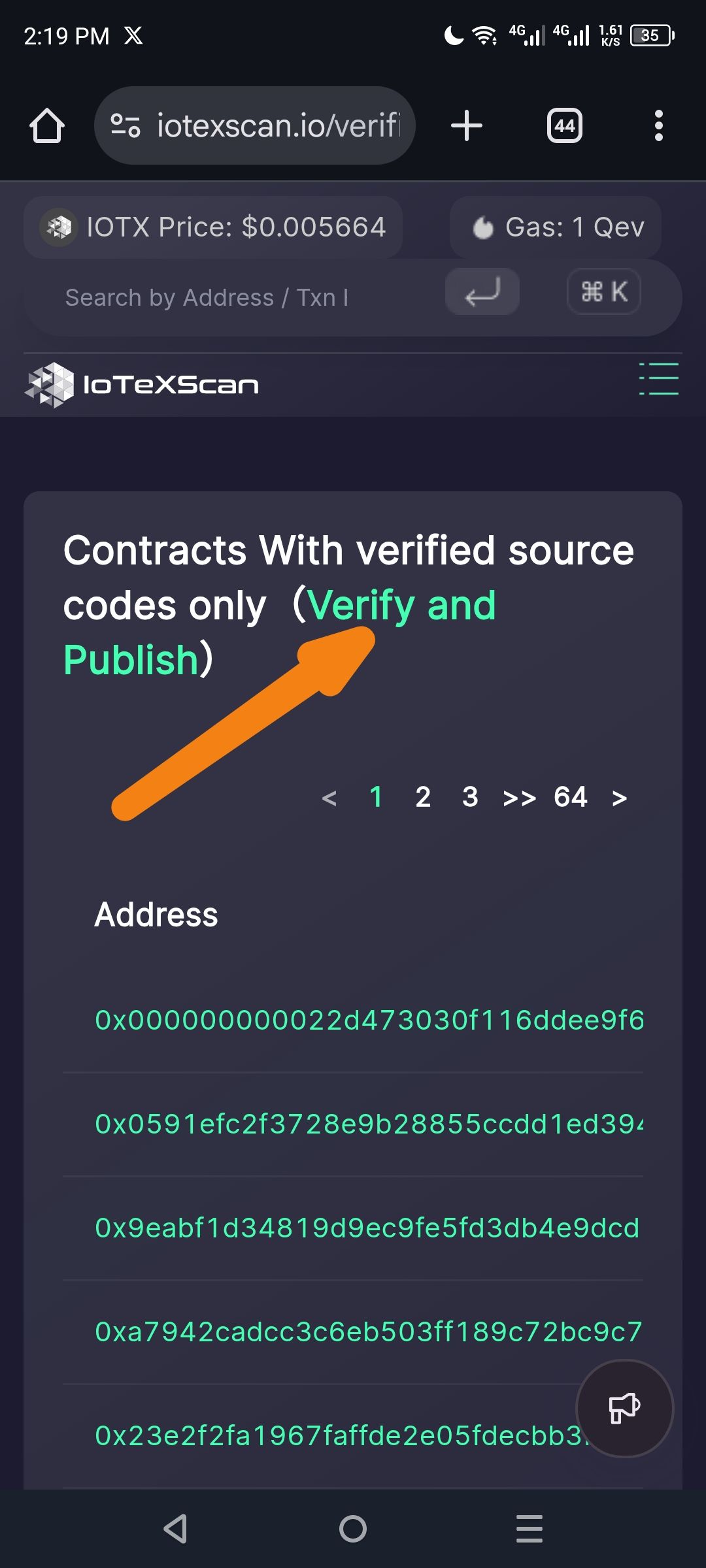
Task: Advance to the next page arrow
Action: (x=620, y=798)
